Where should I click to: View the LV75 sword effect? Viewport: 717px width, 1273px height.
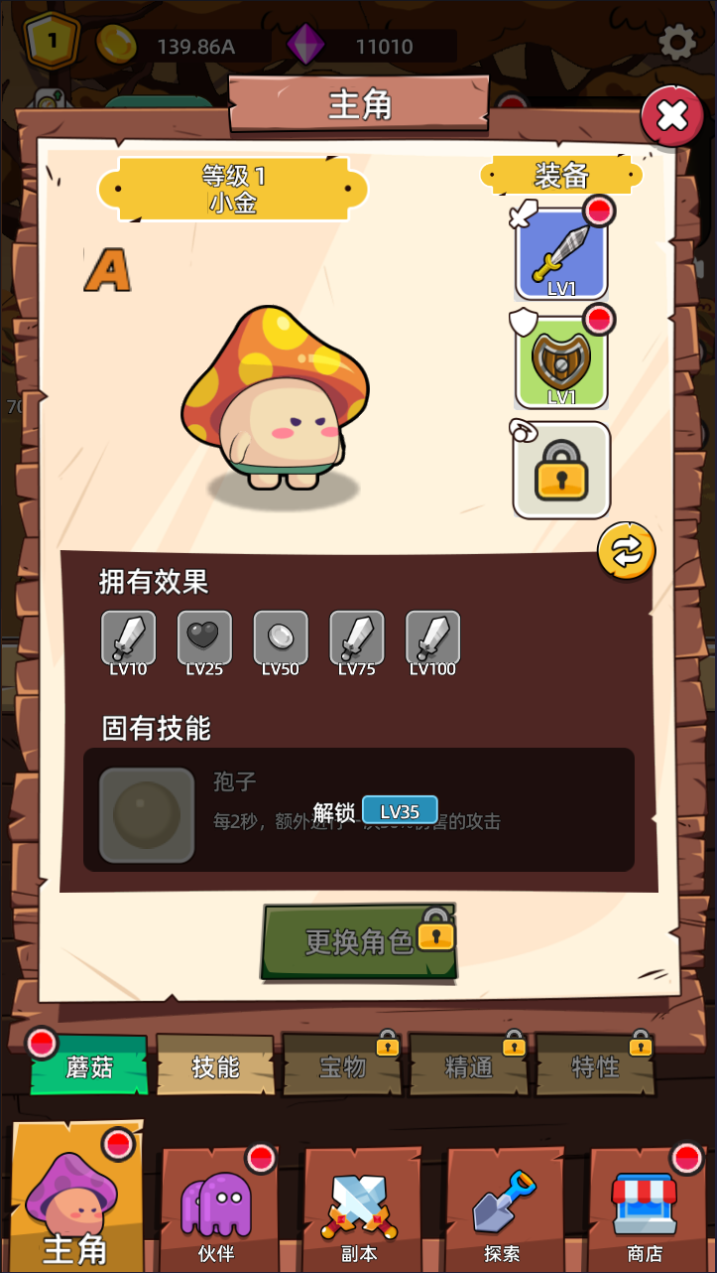tap(357, 638)
